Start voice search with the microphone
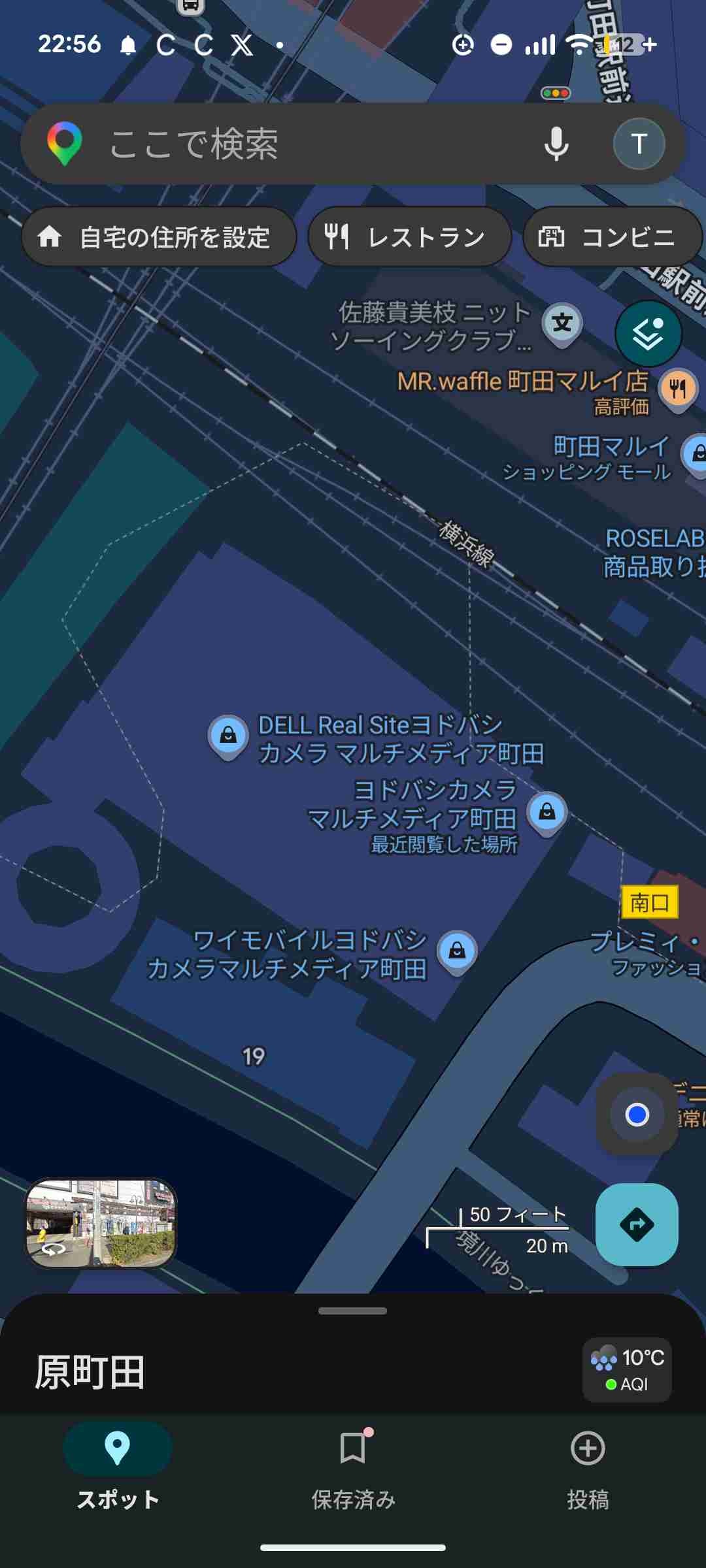 (556, 144)
